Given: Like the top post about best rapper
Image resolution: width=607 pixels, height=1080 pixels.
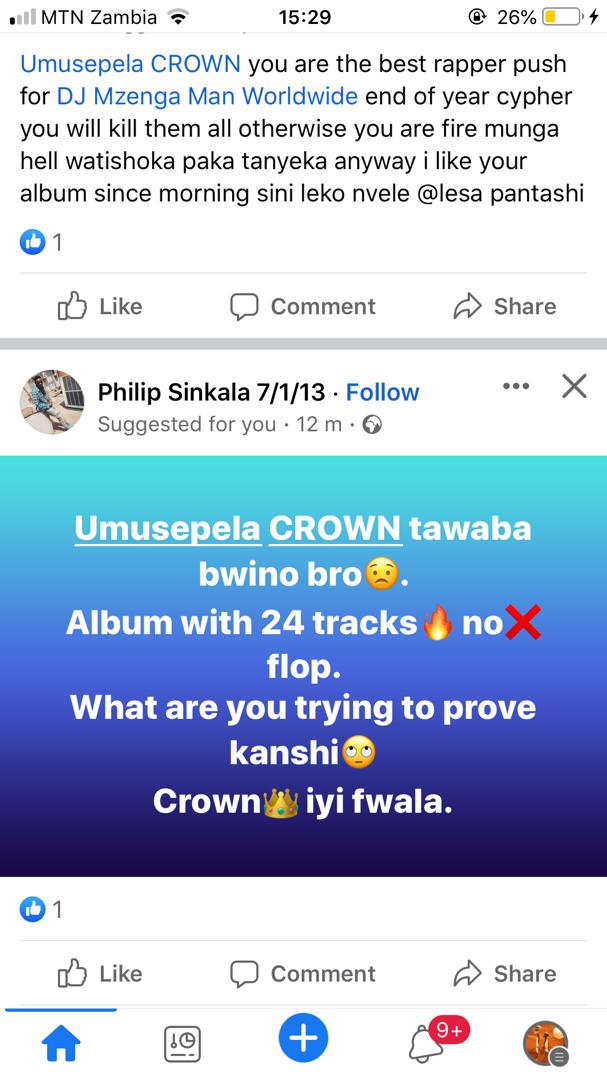Looking at the screenshot, I should pos(100,306).
